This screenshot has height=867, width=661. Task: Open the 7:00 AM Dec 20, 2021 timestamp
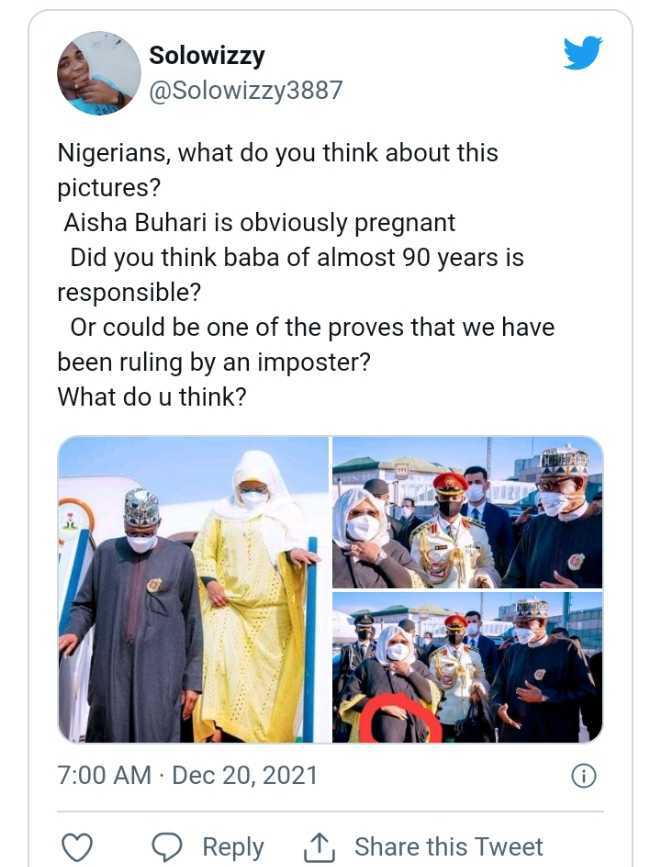[187, 775]
